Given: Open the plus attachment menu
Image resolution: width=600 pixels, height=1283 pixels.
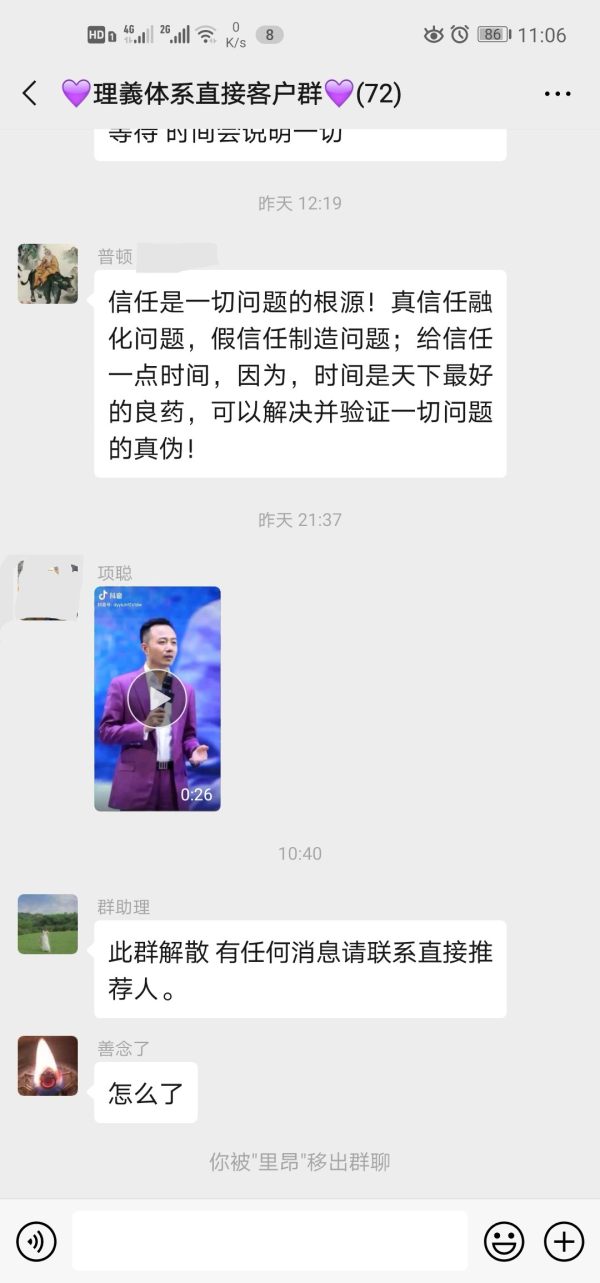Looking at the screenshot, I should pos(564,1242).
